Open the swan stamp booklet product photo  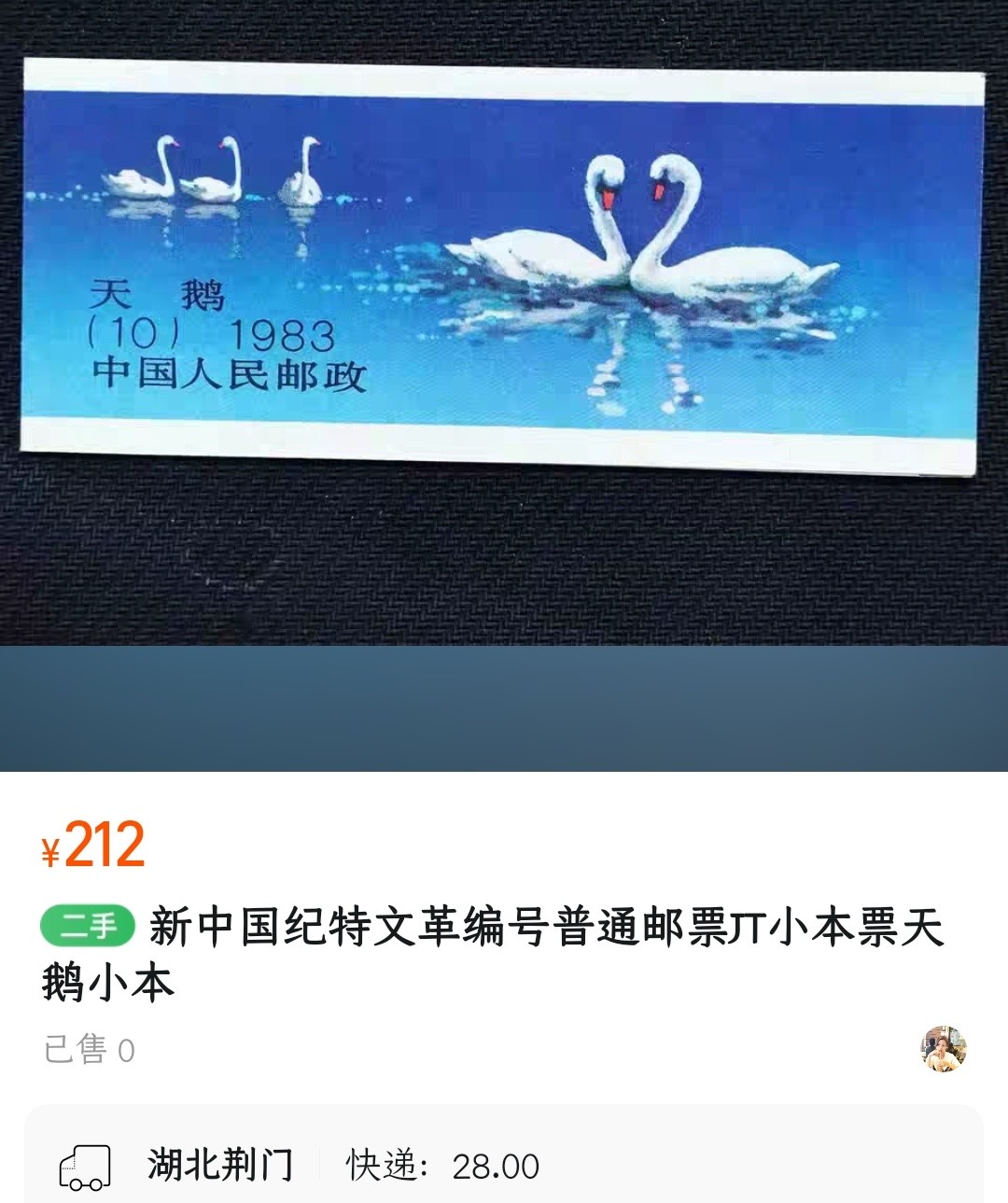pos(502,266)
